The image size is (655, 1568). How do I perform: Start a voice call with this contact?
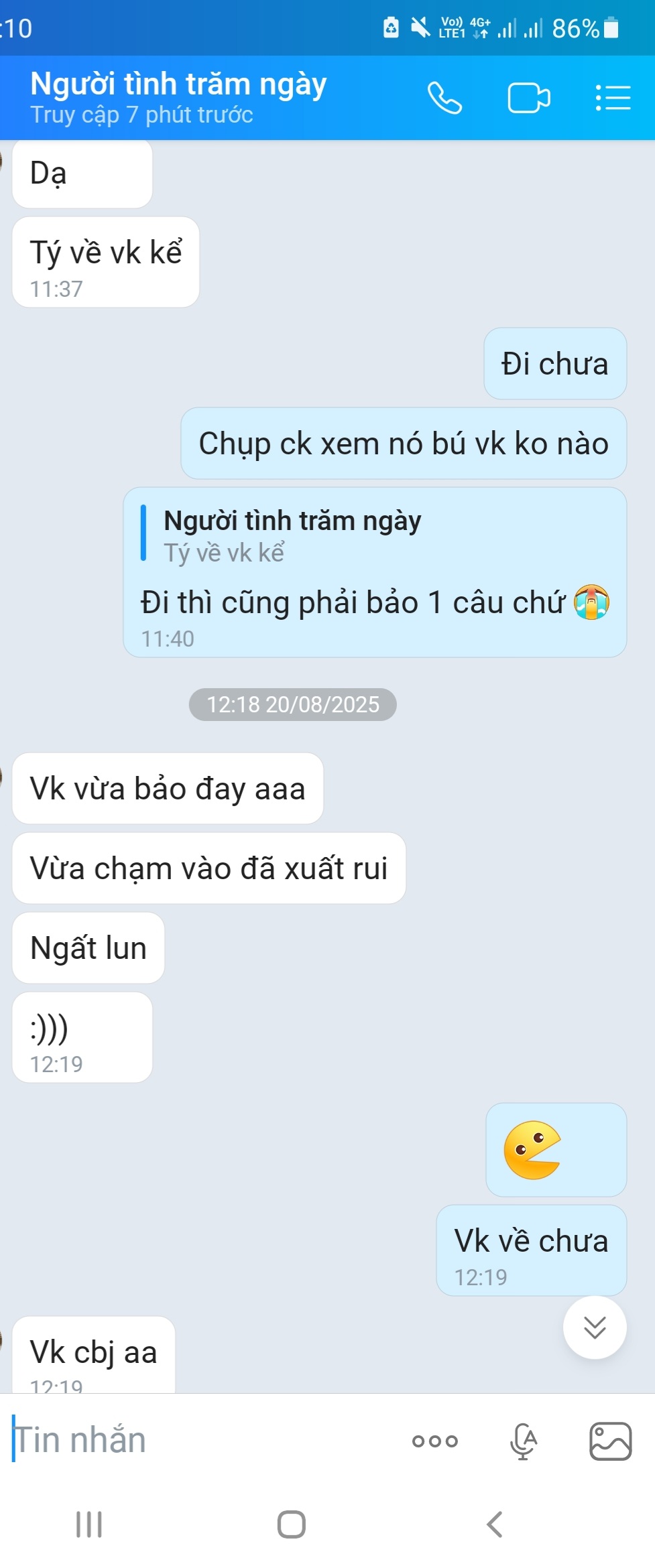coord(444,99)
